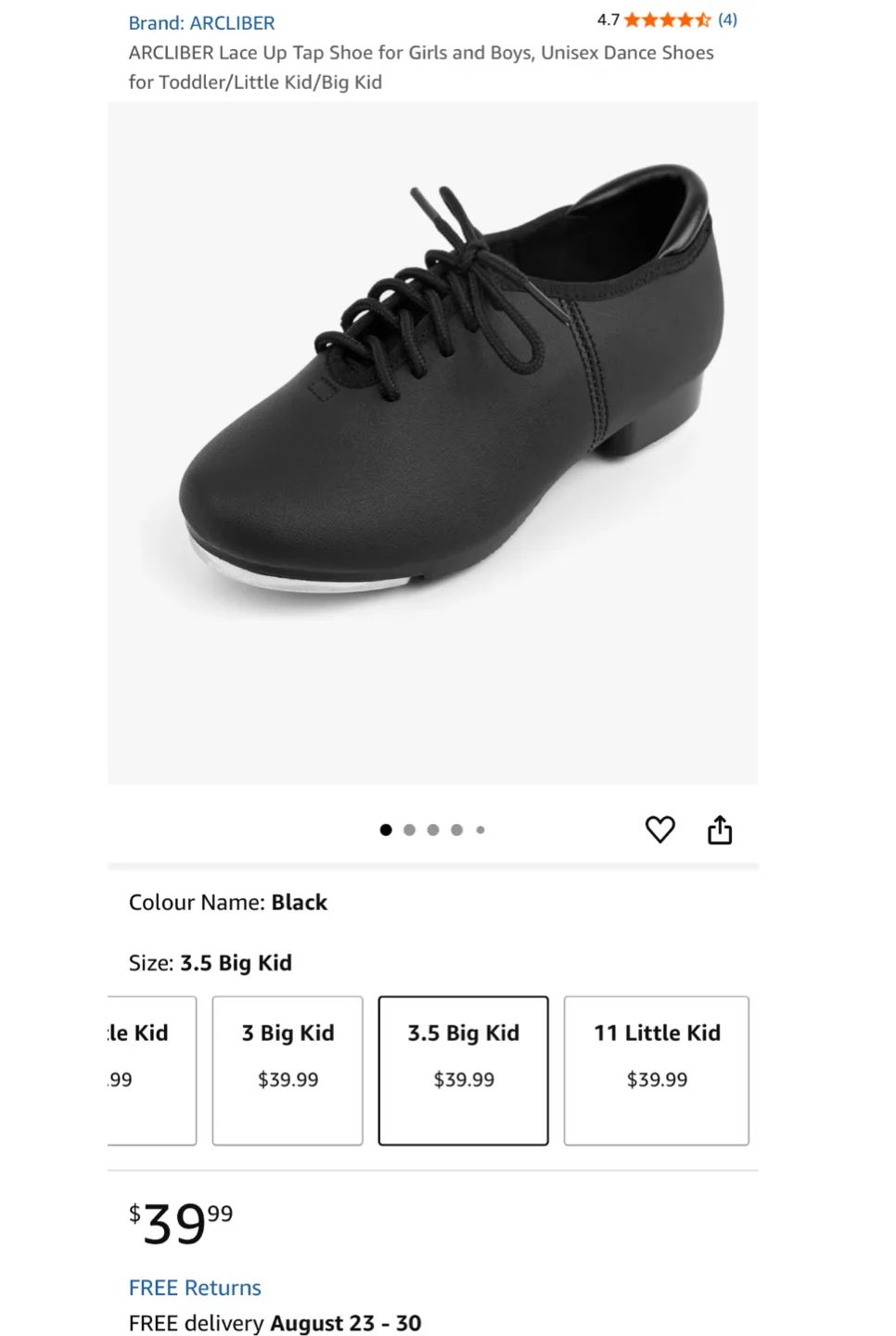896x1336 pixels.
Task: Keep 3.5 Big Kid size selected
Action: click(x=463, y=1070)
